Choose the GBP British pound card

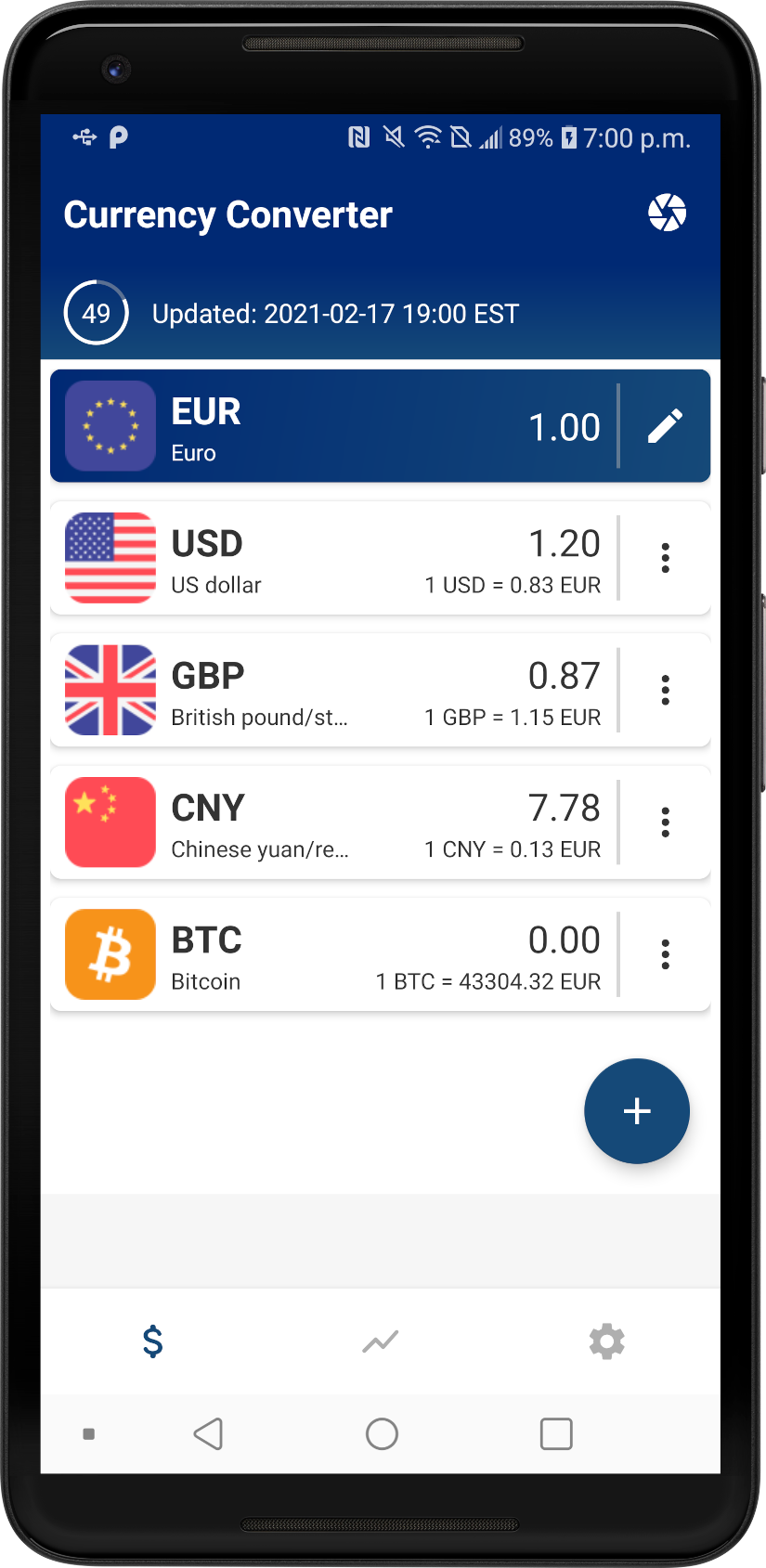(x=334, y=691)
